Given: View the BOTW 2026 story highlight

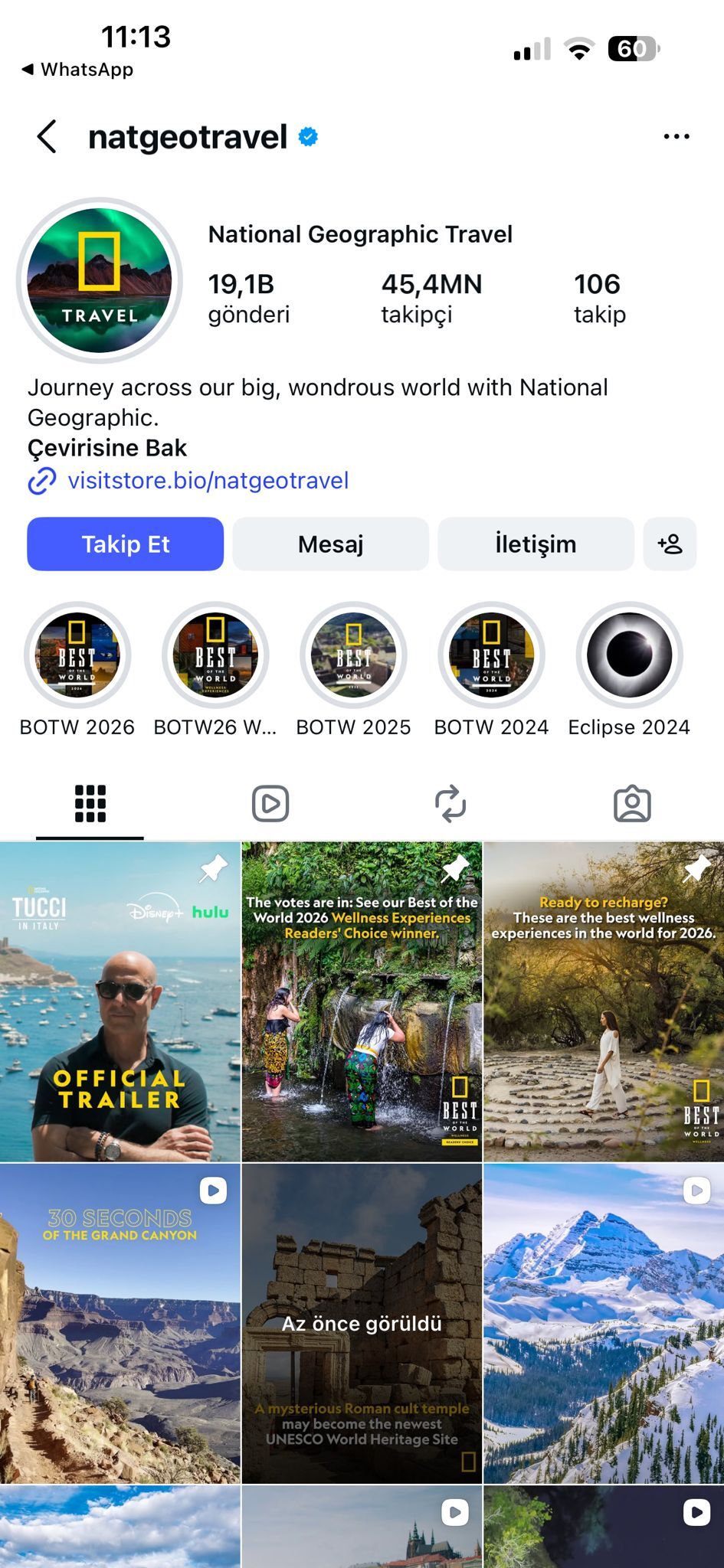Looking at the screenshot, I should click(77, 655).
